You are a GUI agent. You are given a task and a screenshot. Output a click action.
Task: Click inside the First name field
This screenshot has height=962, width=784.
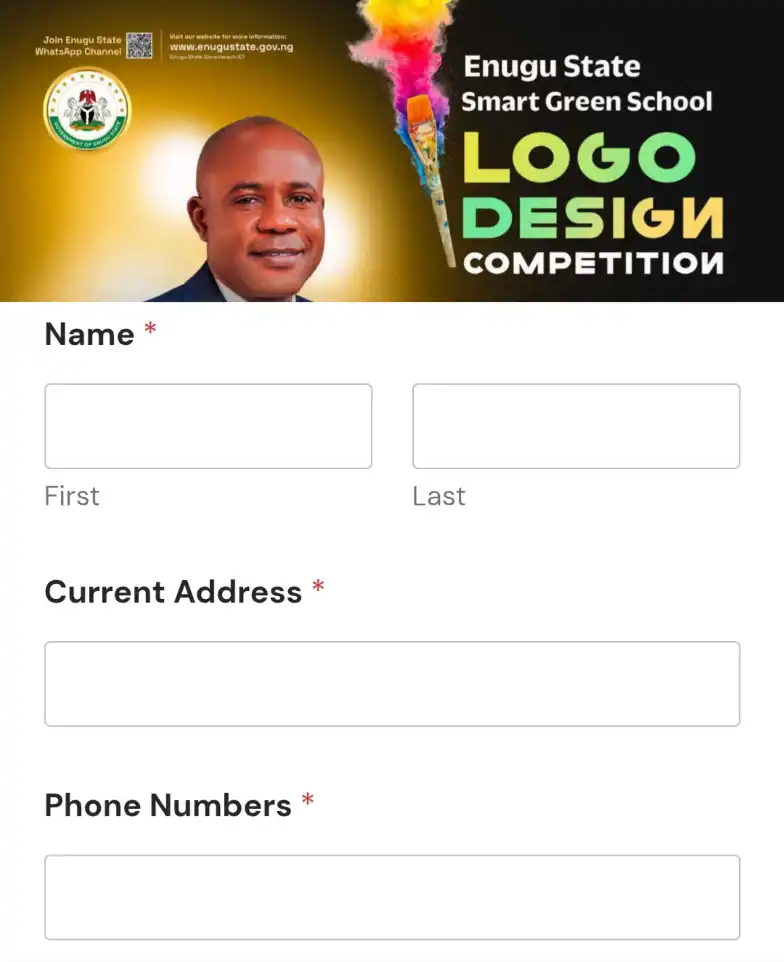click(208, 425)
